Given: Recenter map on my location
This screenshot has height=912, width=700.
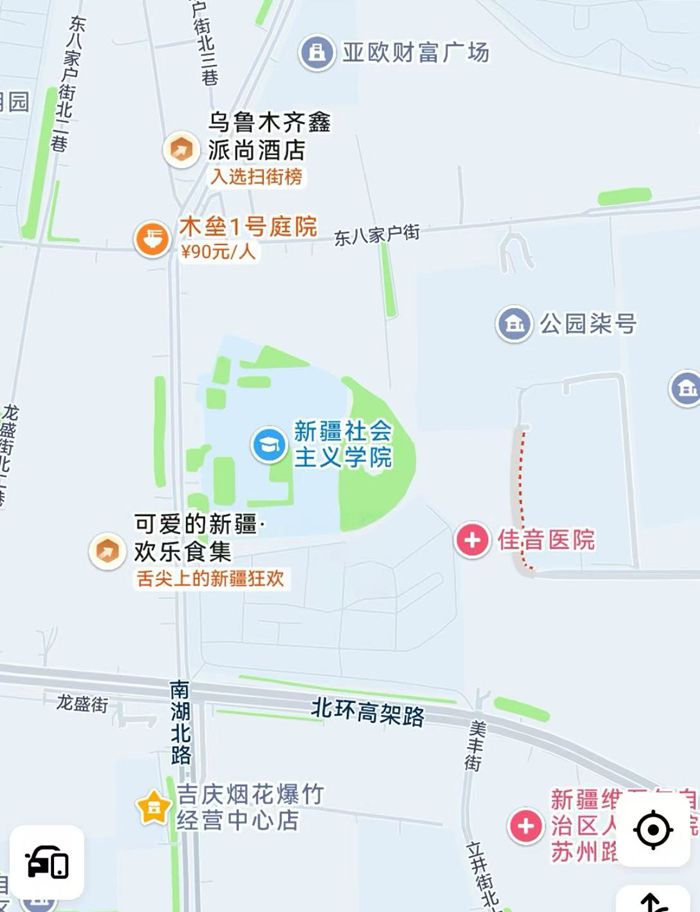Looking at the screenshot, I should pos(652,829).
